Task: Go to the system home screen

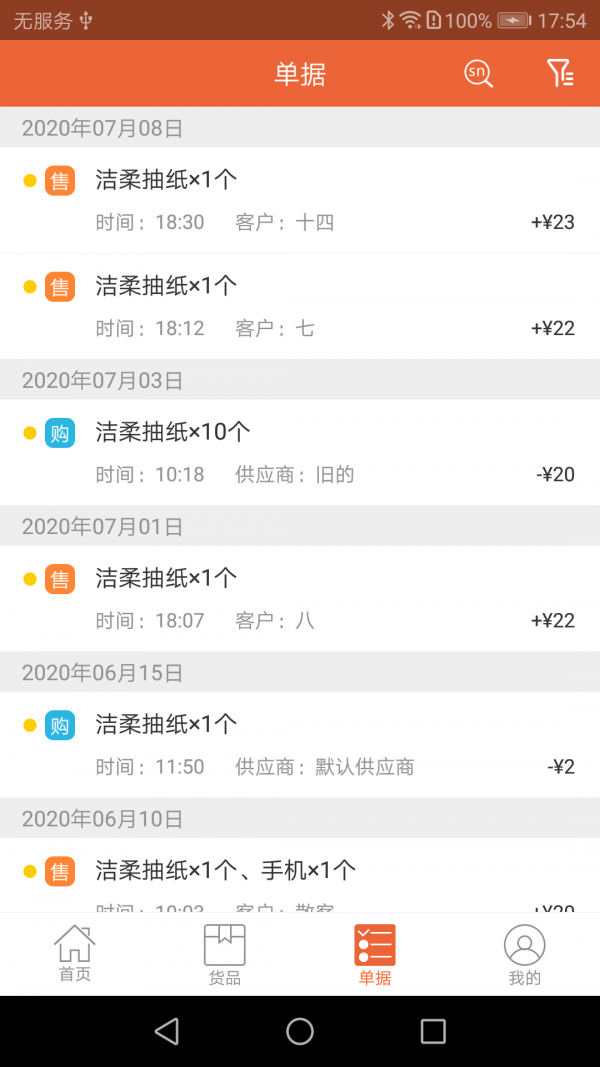Action: (300, 1031)
